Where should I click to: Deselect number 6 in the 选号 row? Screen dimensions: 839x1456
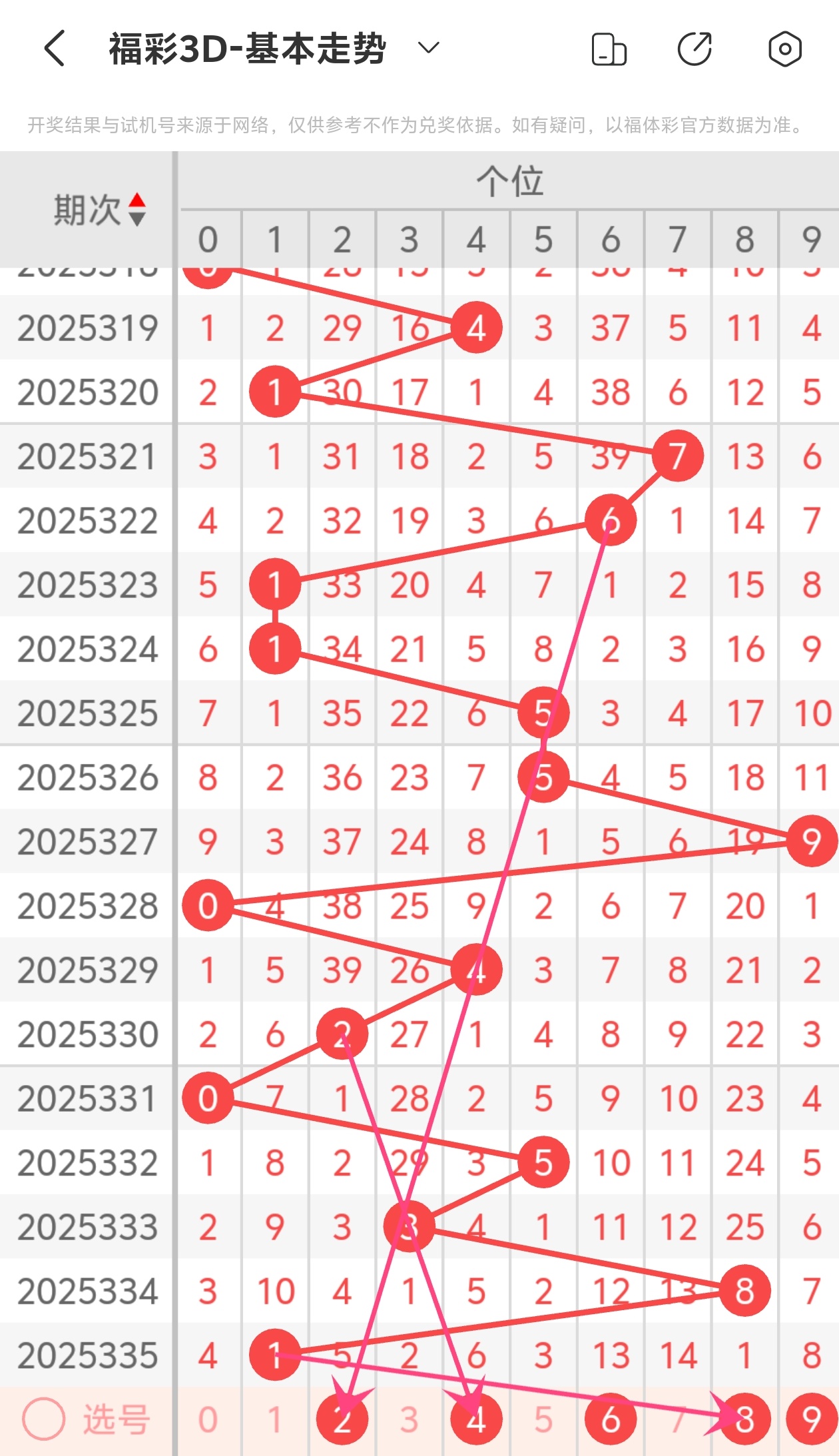611,1419
